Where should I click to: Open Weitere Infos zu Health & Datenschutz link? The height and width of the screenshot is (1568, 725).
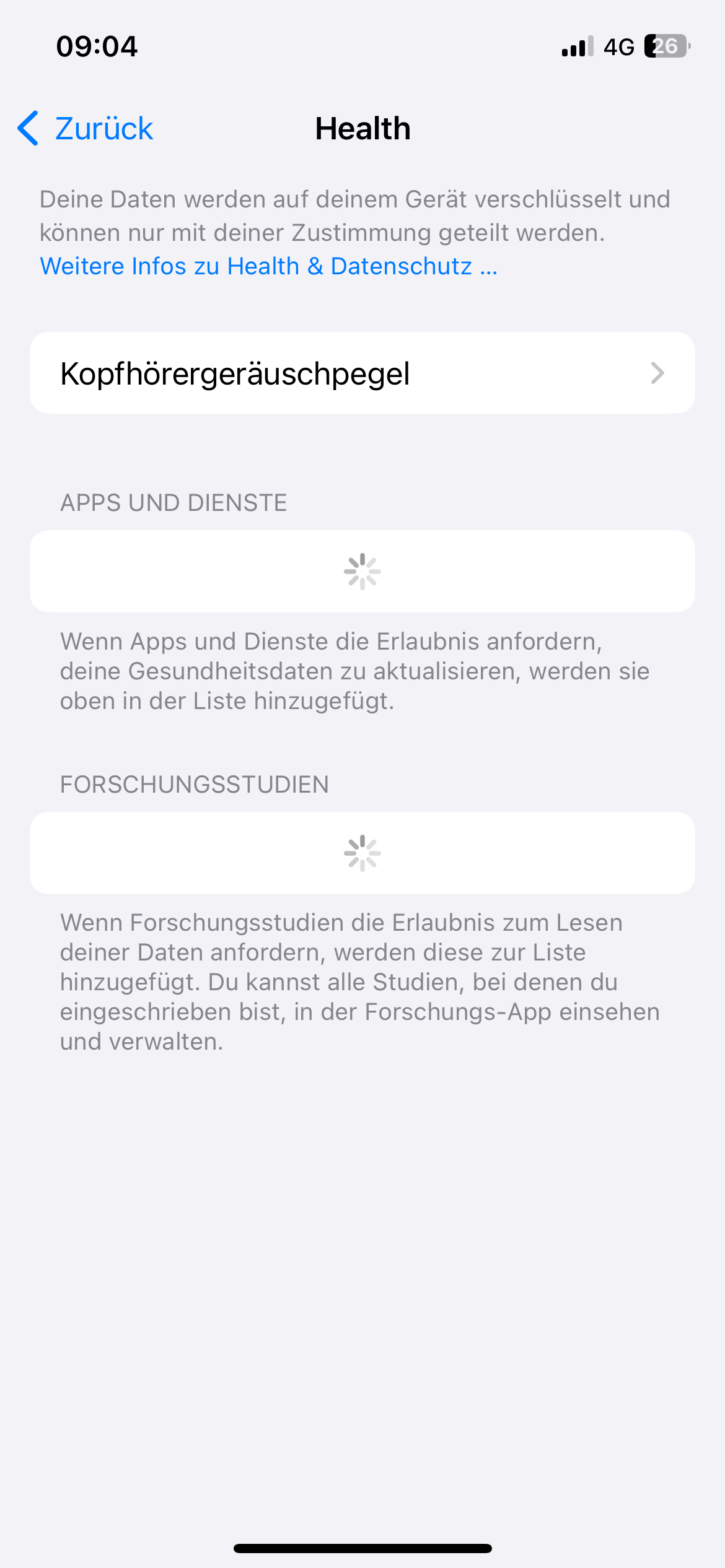coord(268,266)
